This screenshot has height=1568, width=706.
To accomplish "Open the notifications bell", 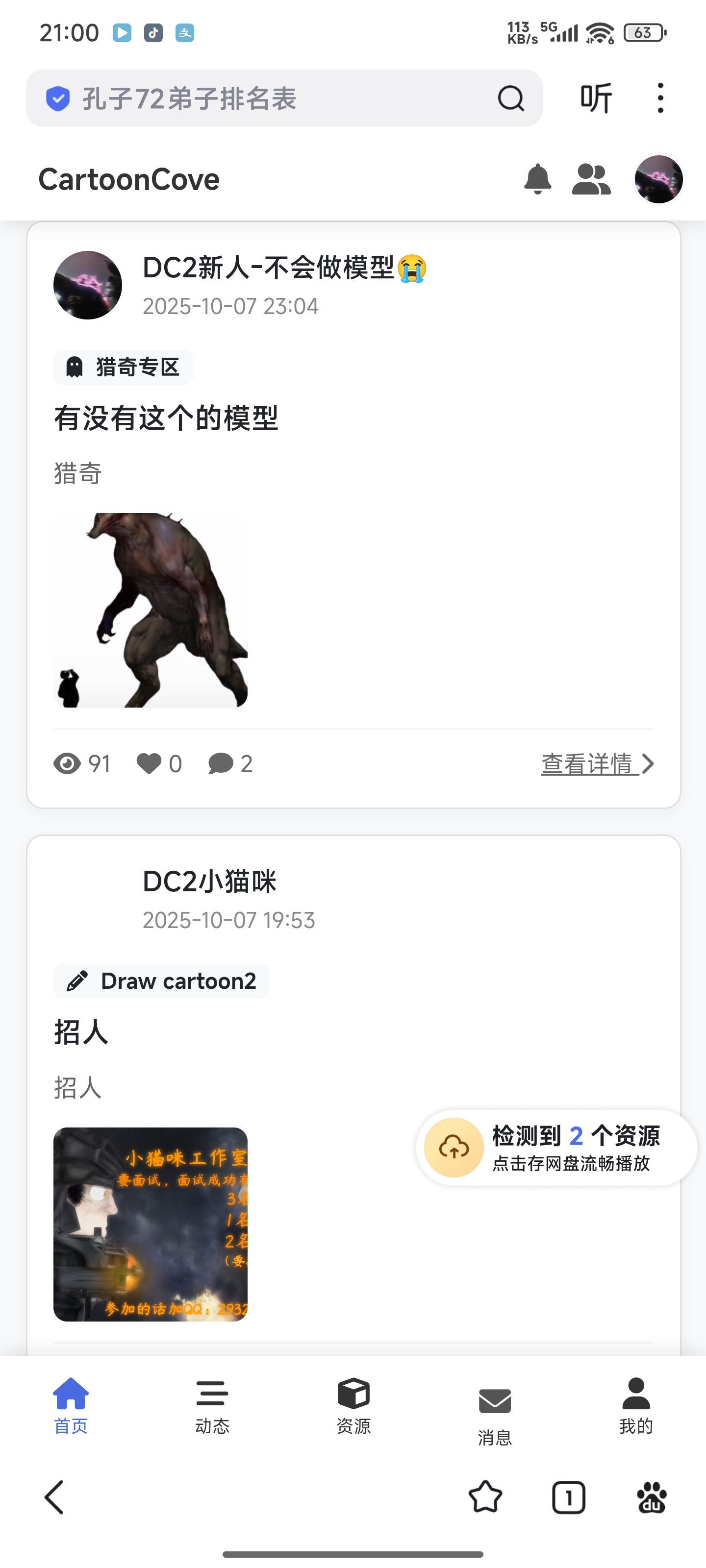I will (537, 179).
